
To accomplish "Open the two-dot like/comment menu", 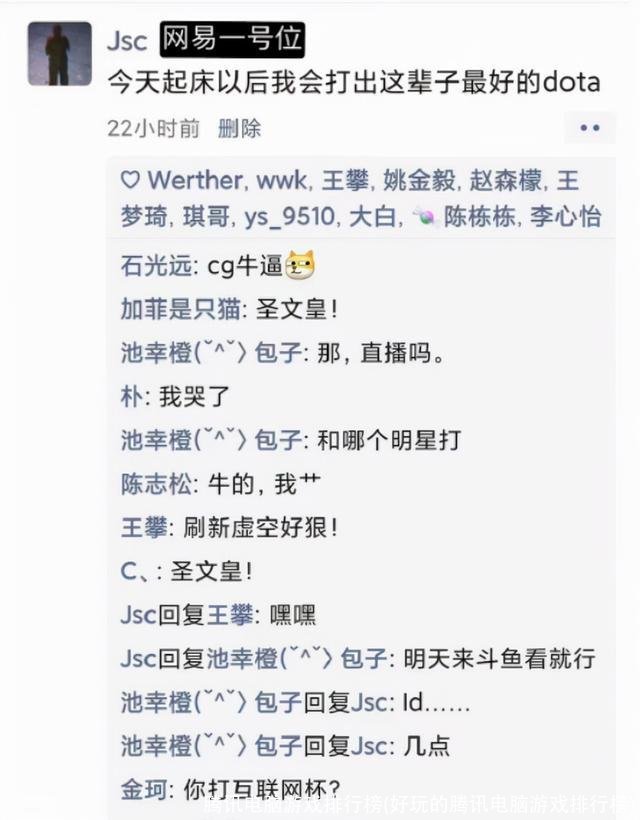I will point(589,128).
